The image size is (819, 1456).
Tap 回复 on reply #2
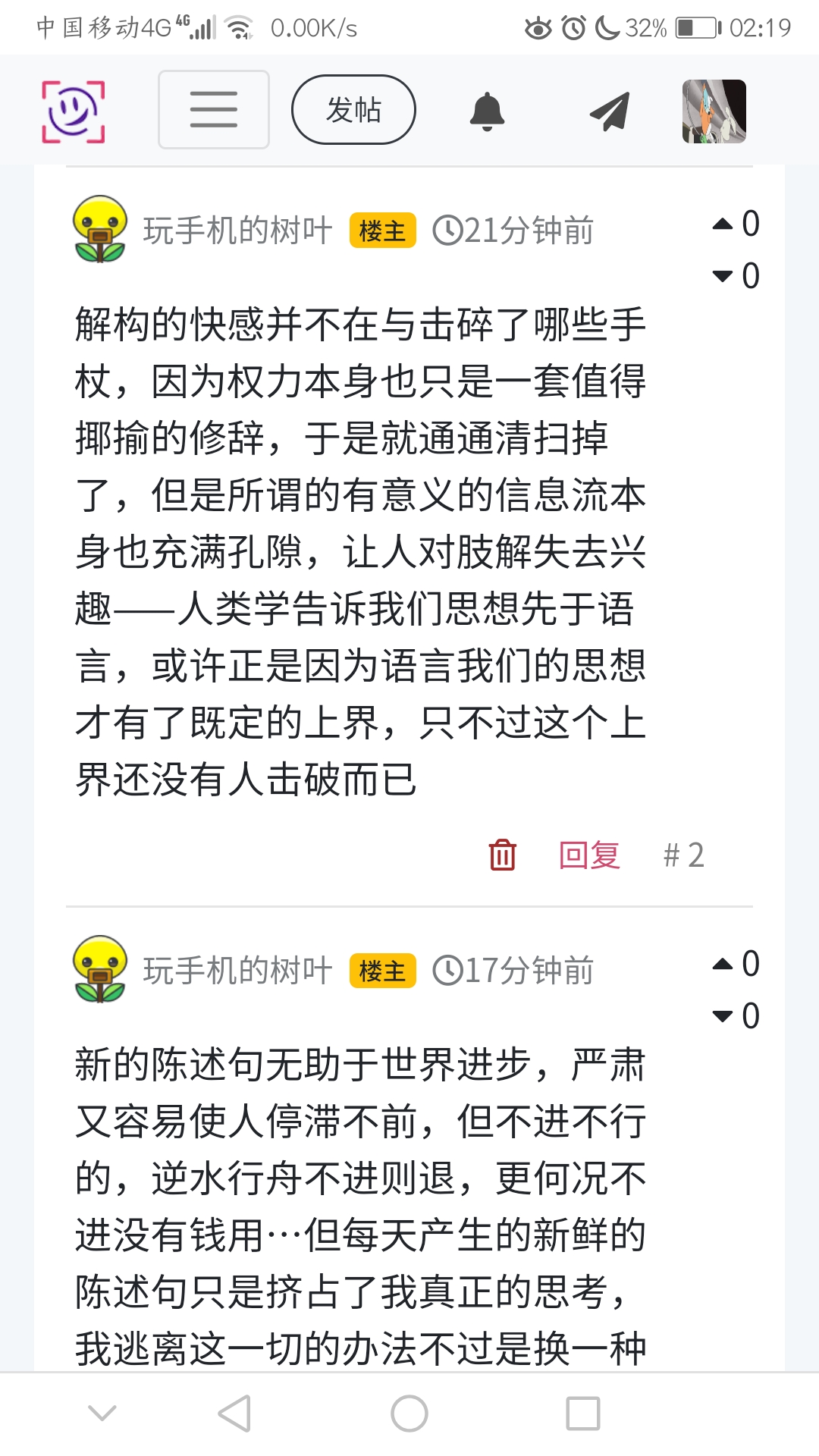589,855
